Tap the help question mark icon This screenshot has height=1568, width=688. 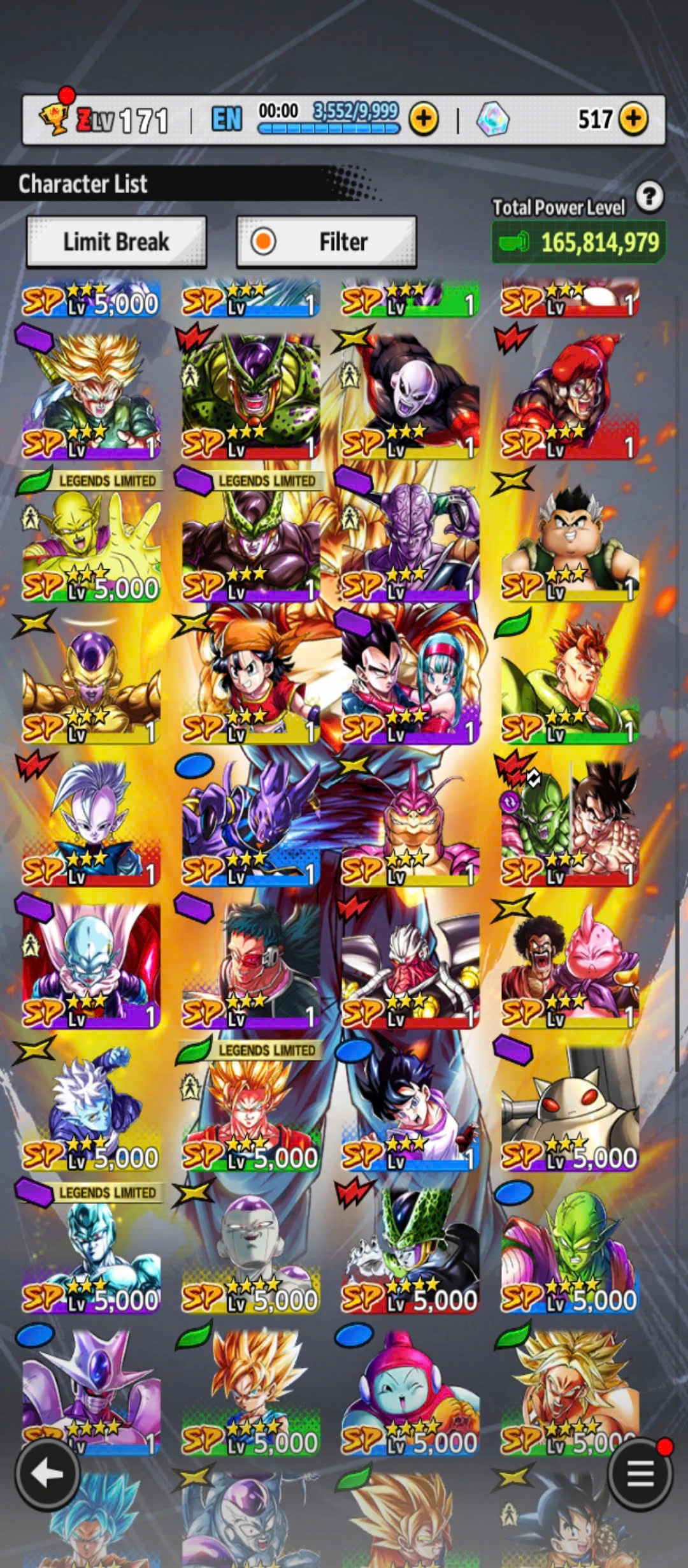[x=649, y=197]
